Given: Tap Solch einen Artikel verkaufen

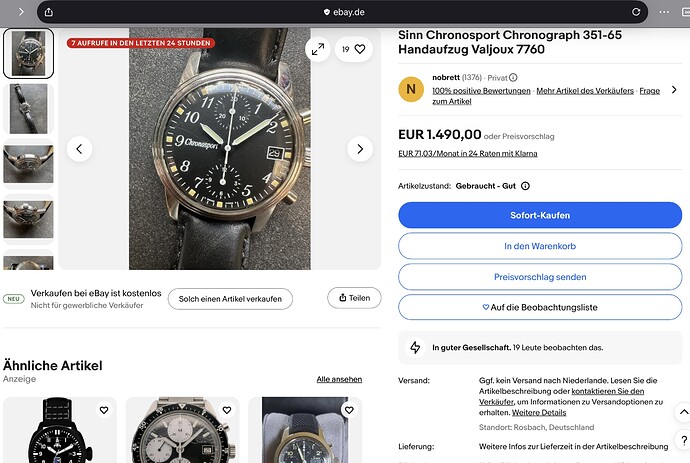Looking at the screenshot, I should [x=230, y=298].
